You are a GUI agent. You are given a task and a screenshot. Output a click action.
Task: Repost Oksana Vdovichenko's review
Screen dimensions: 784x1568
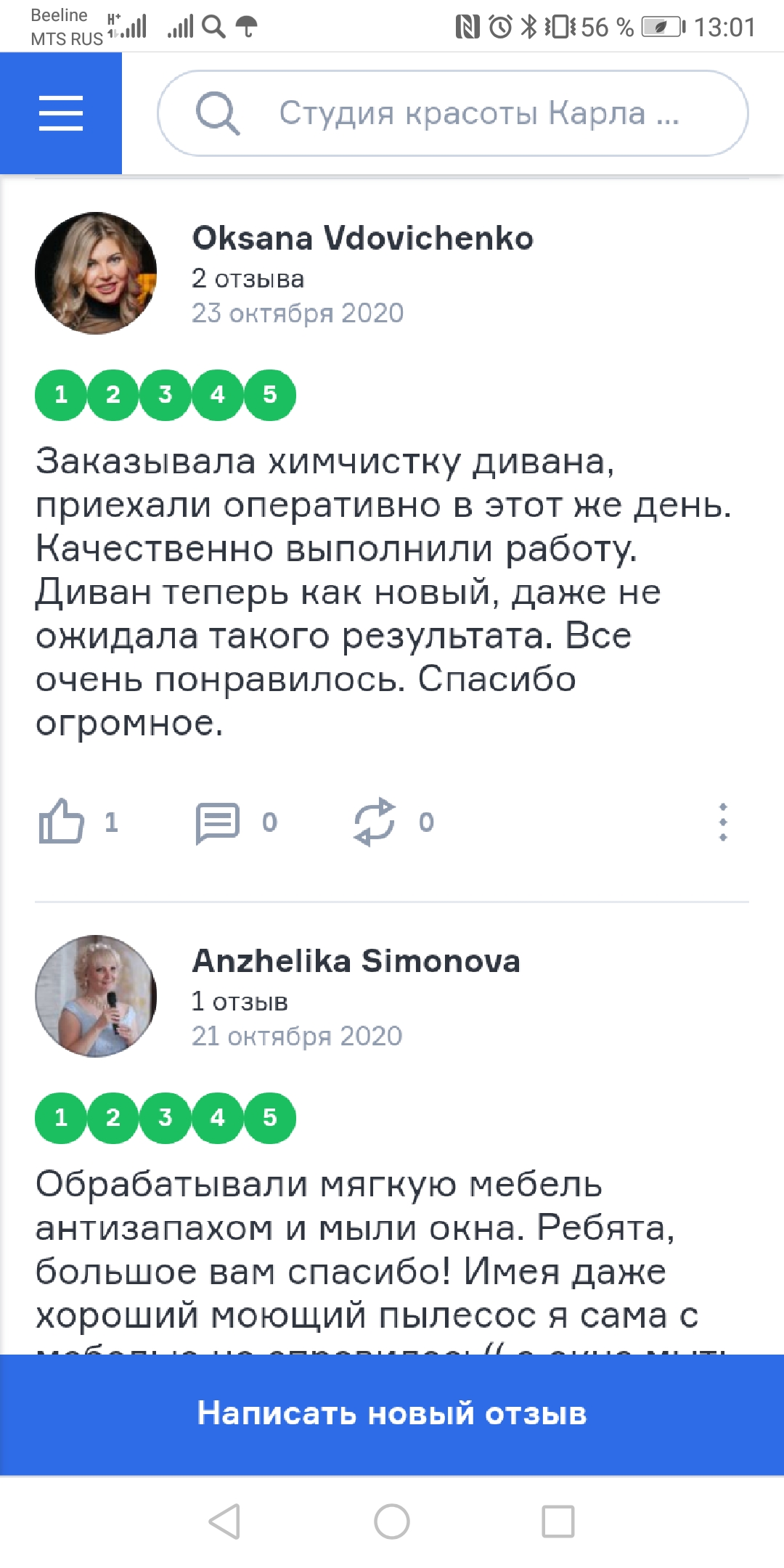(375, 822)
